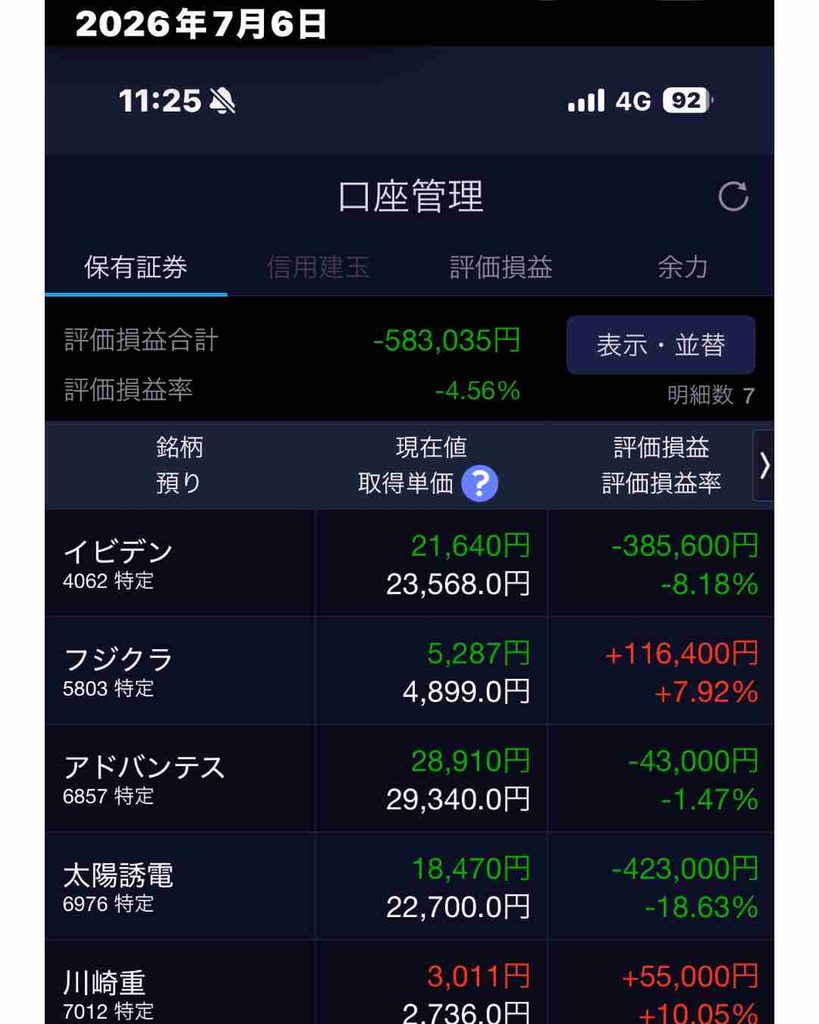Open the 太陽誘電 6976 holding

coord(410,887)
